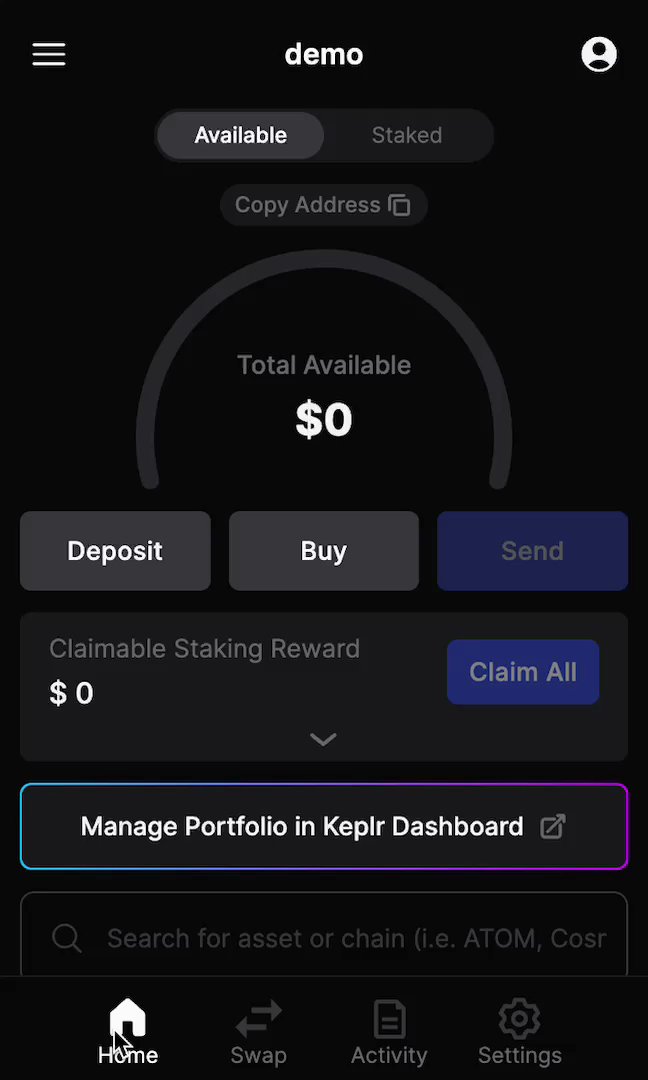Open the hamburger drawer menu
Screen dimensions: 648x1080
[x=48, y=54]
